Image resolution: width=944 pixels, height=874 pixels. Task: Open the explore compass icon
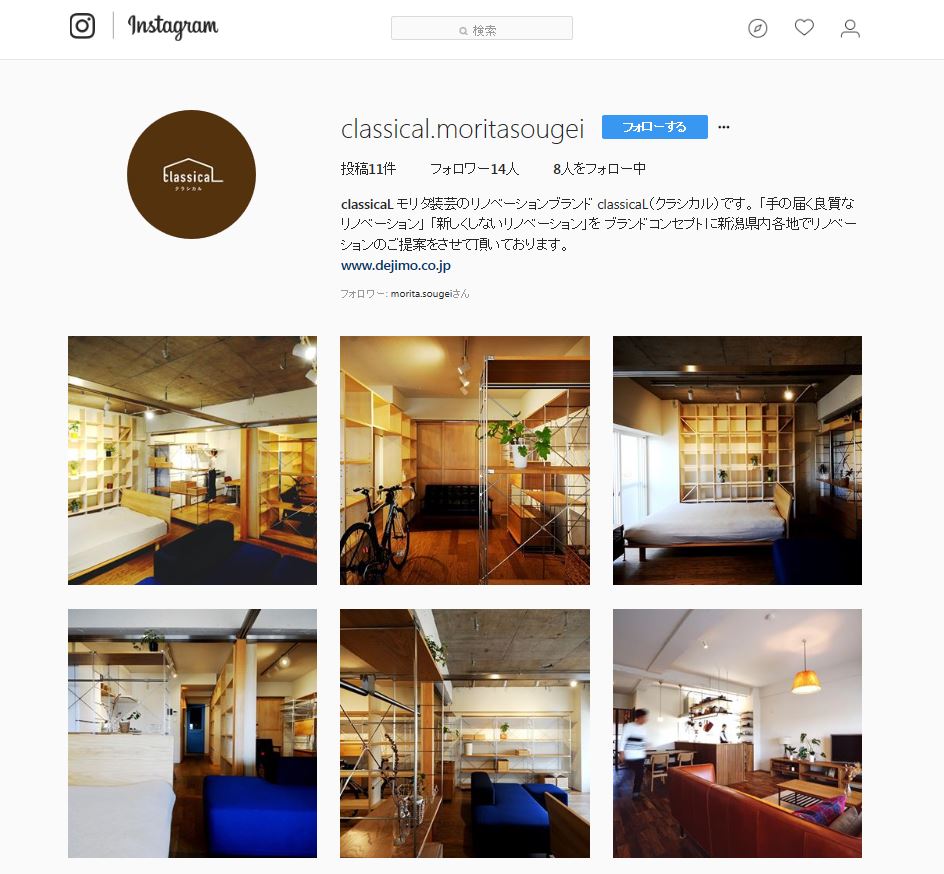[758, 28]
